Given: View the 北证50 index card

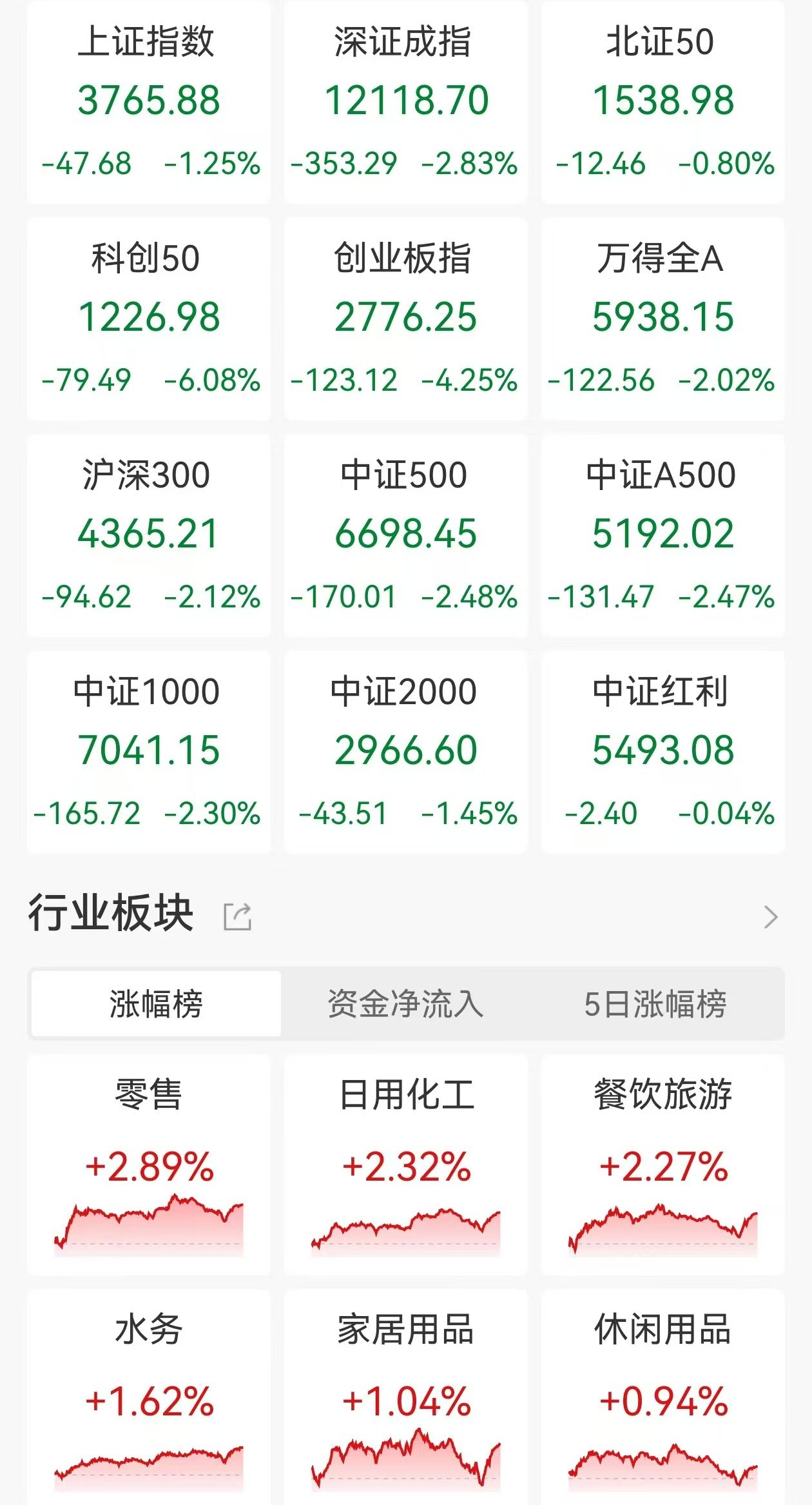Looking at the screenshot, I should point(662,103).
